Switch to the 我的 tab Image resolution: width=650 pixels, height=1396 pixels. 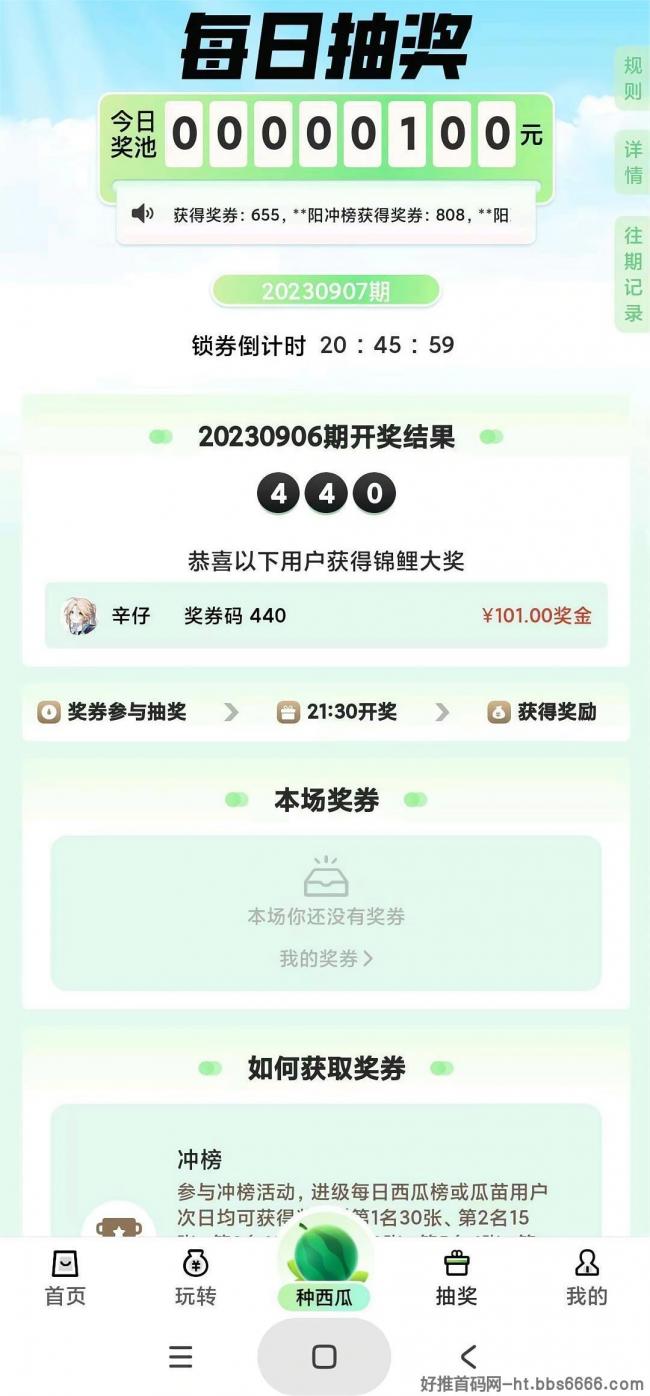586,1277
